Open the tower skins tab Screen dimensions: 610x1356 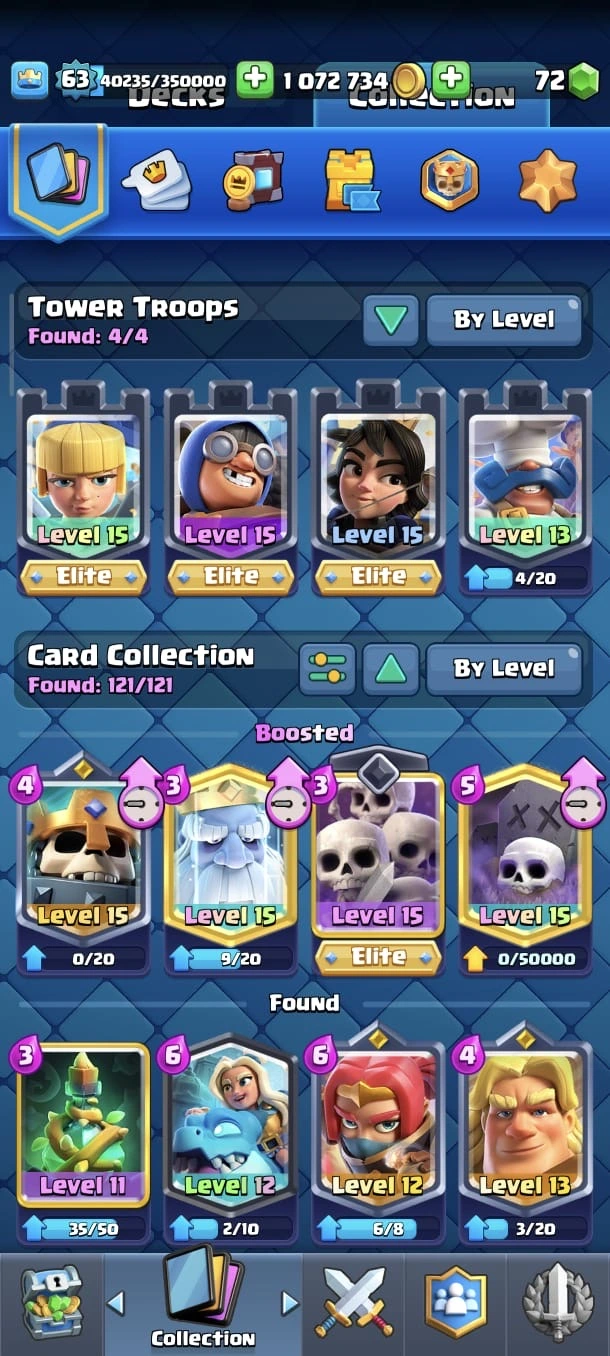point(352,181)
